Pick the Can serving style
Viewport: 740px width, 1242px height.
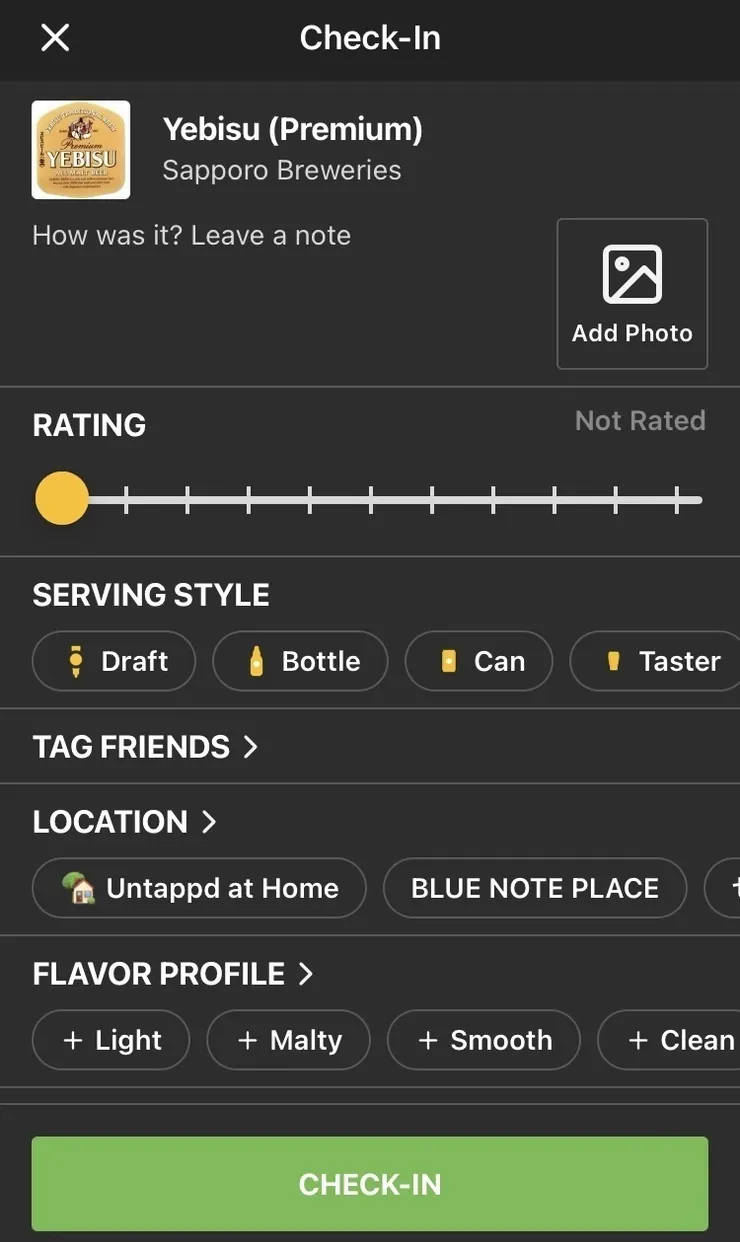(479, 661)
